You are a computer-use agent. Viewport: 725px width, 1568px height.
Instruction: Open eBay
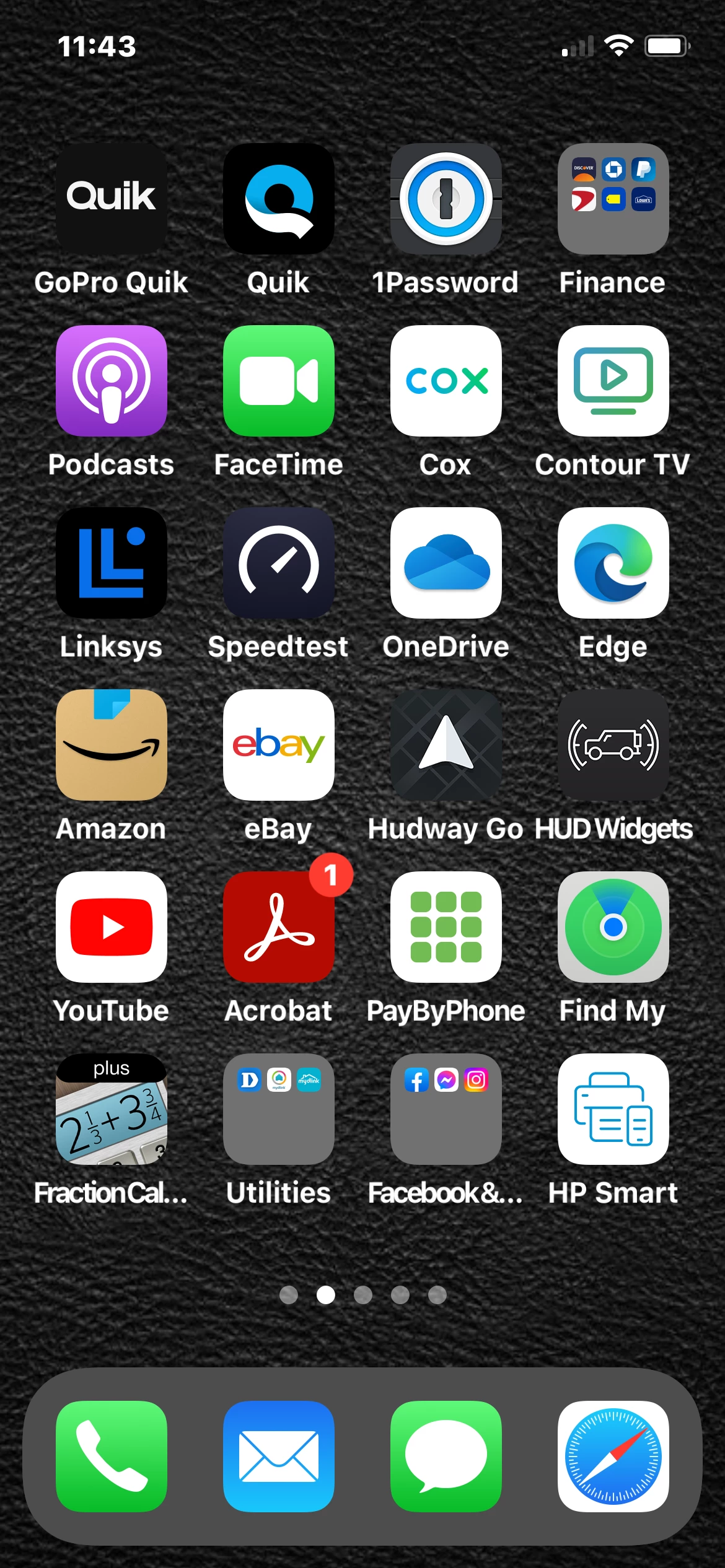pyautogui.click(x=279, y=745)
